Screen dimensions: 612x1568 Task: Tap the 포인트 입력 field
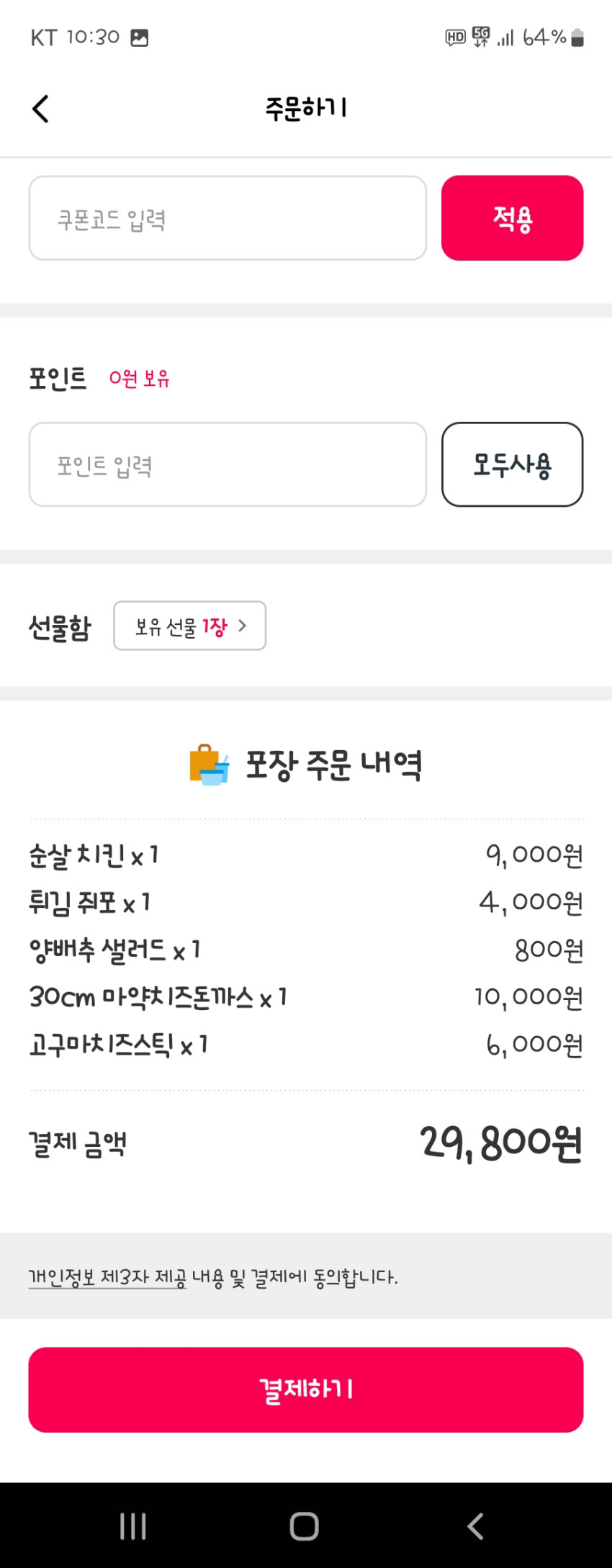tap(228, 464)
